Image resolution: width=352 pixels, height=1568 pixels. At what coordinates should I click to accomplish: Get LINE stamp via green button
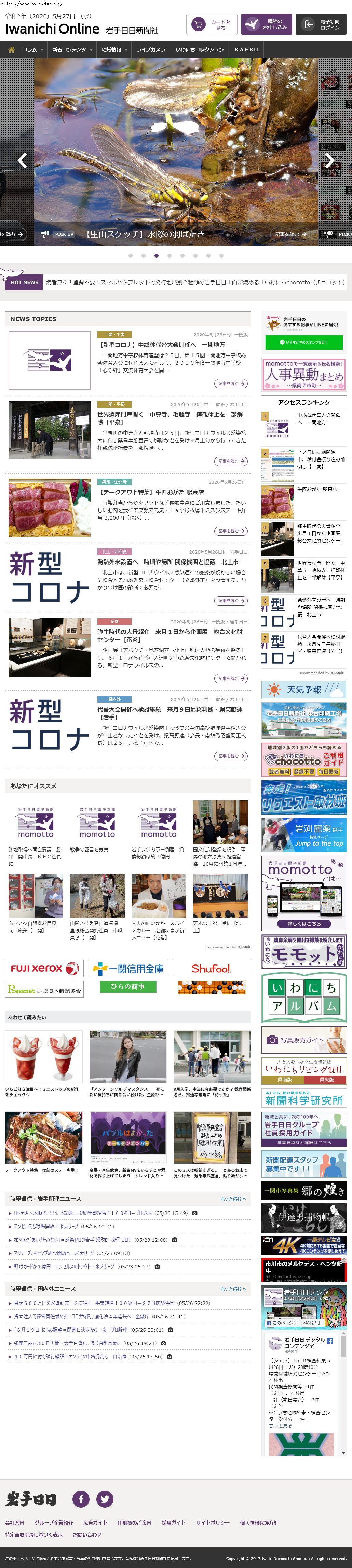pyautogui.click(x=303, y=342)
